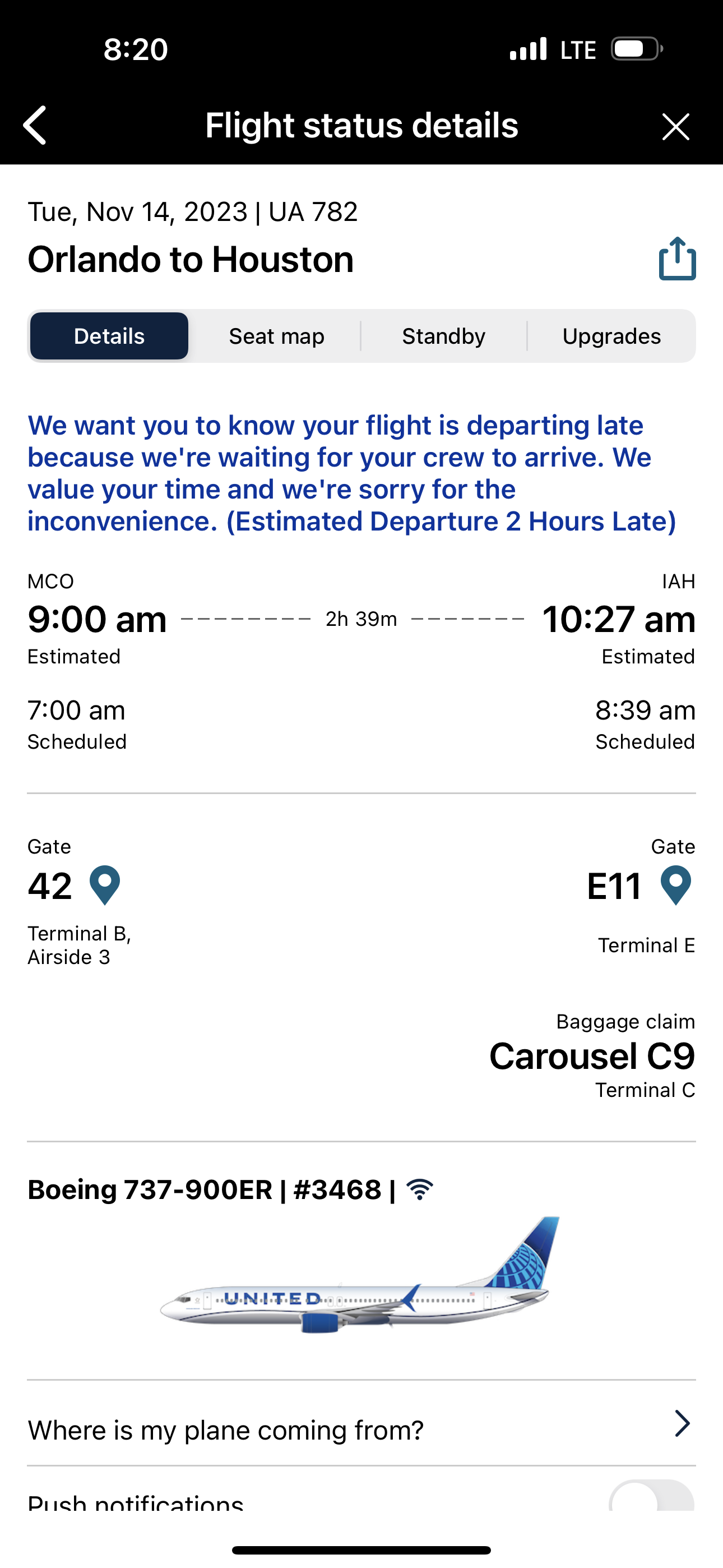This screenshot has width=723, height=1568.
Task: View the Upgrades tab
Action: point(611,336)
